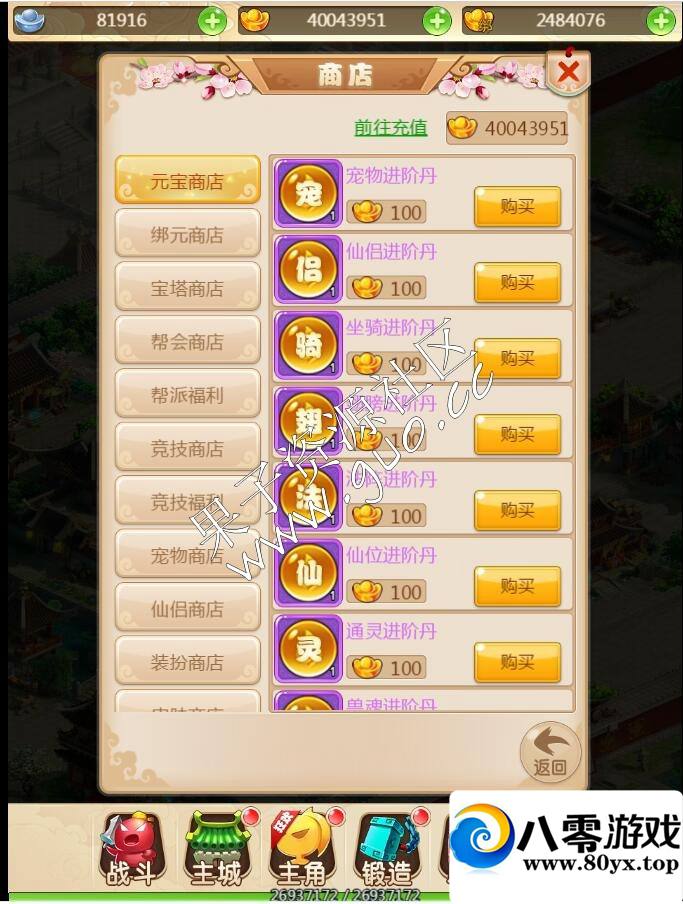Open the 仙侣商店 tab

tap(187, 609)
